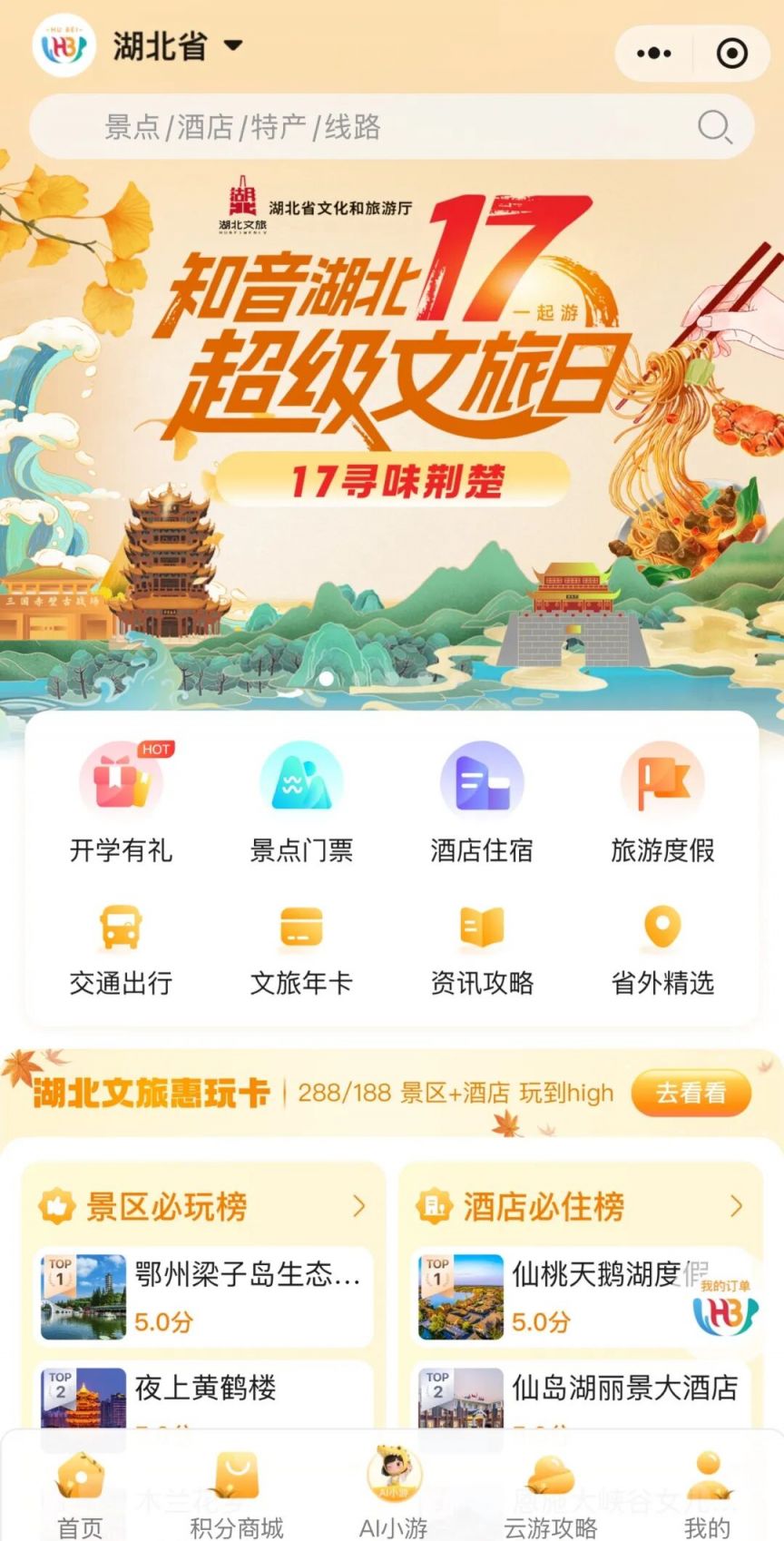Select the 文旅年卡 card icon
This screenshot has height=1541, width=784.
(x=301, y=926)
